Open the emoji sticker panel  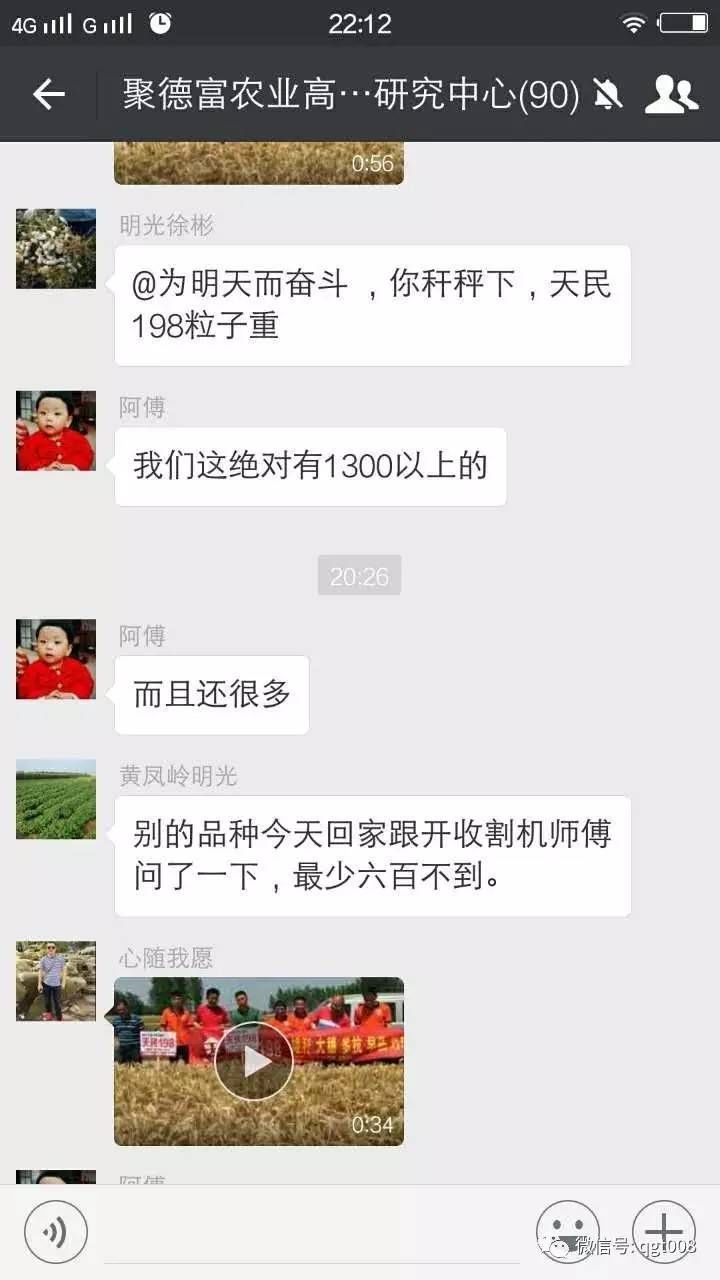pos(567,1231)
